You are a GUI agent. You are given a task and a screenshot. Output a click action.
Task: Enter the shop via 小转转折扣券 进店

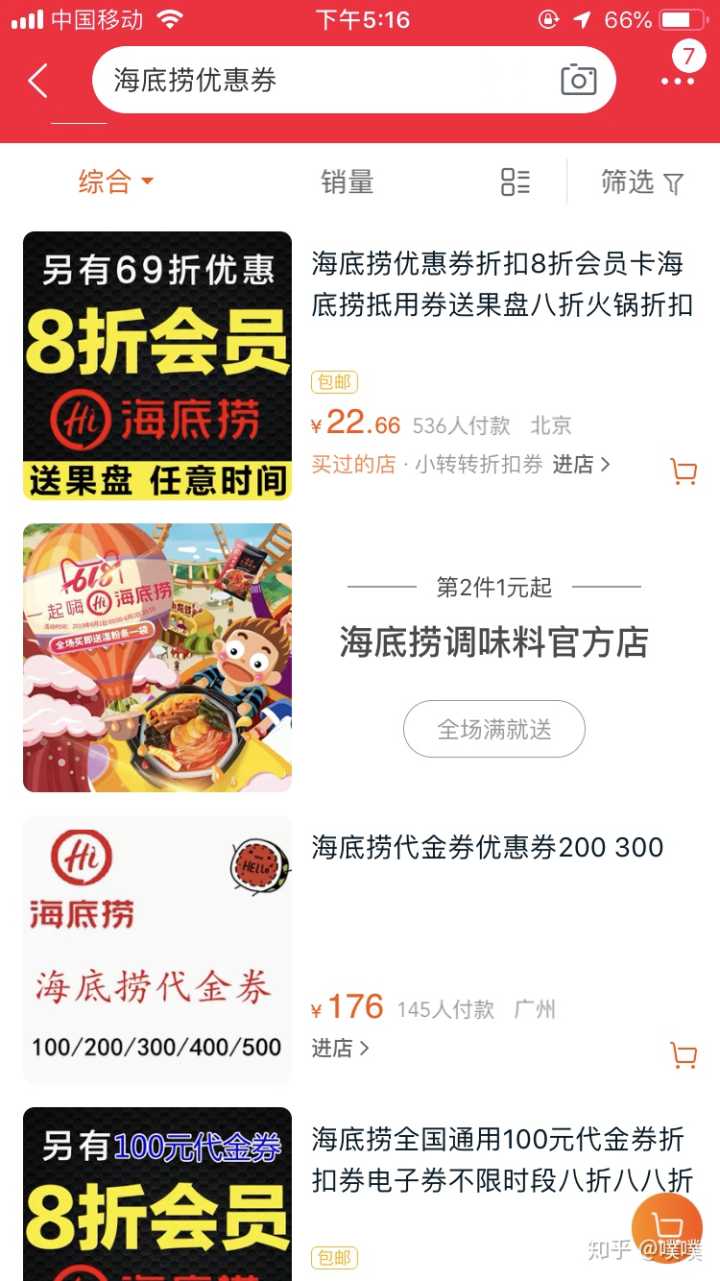pyautogui.click(x=581, y=464)
